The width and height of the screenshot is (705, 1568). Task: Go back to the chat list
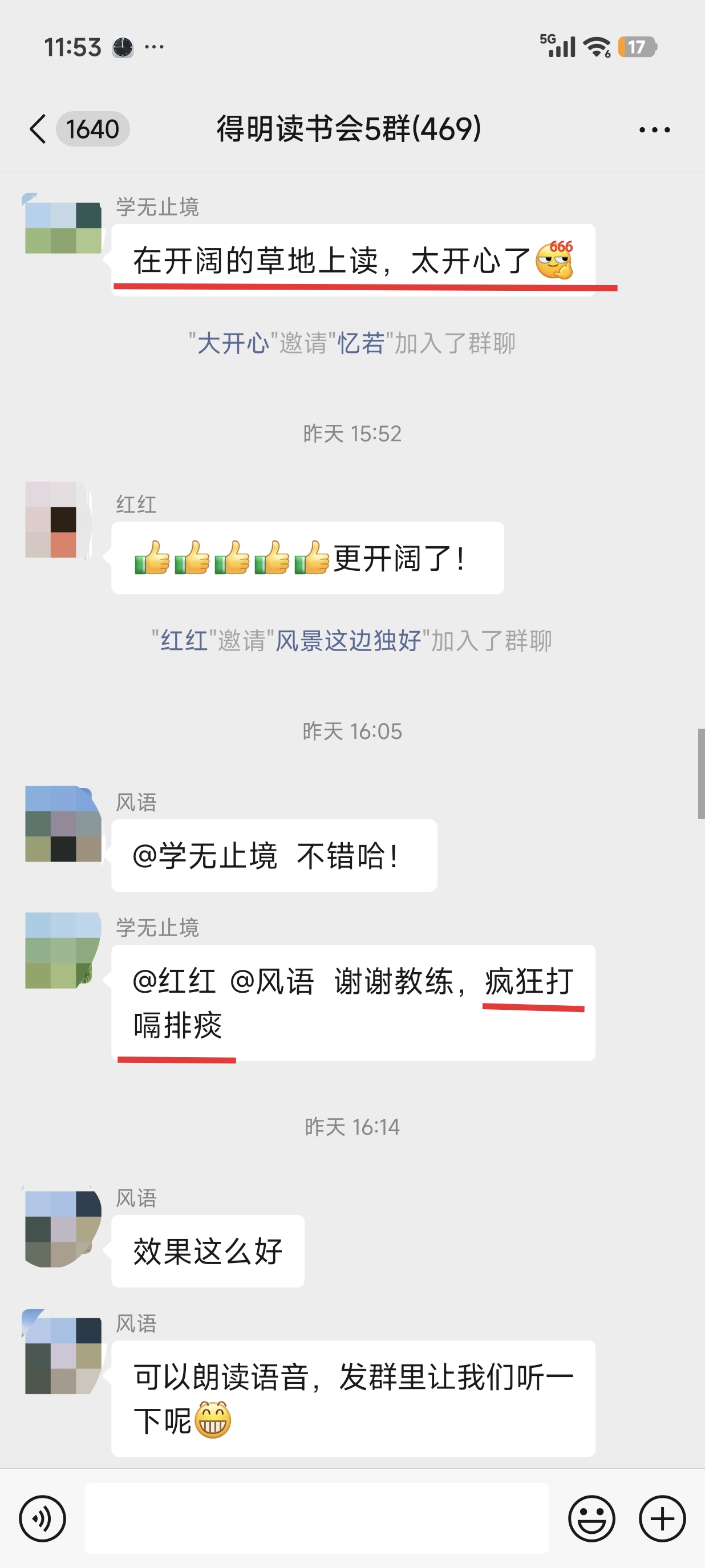click(38, 129)
